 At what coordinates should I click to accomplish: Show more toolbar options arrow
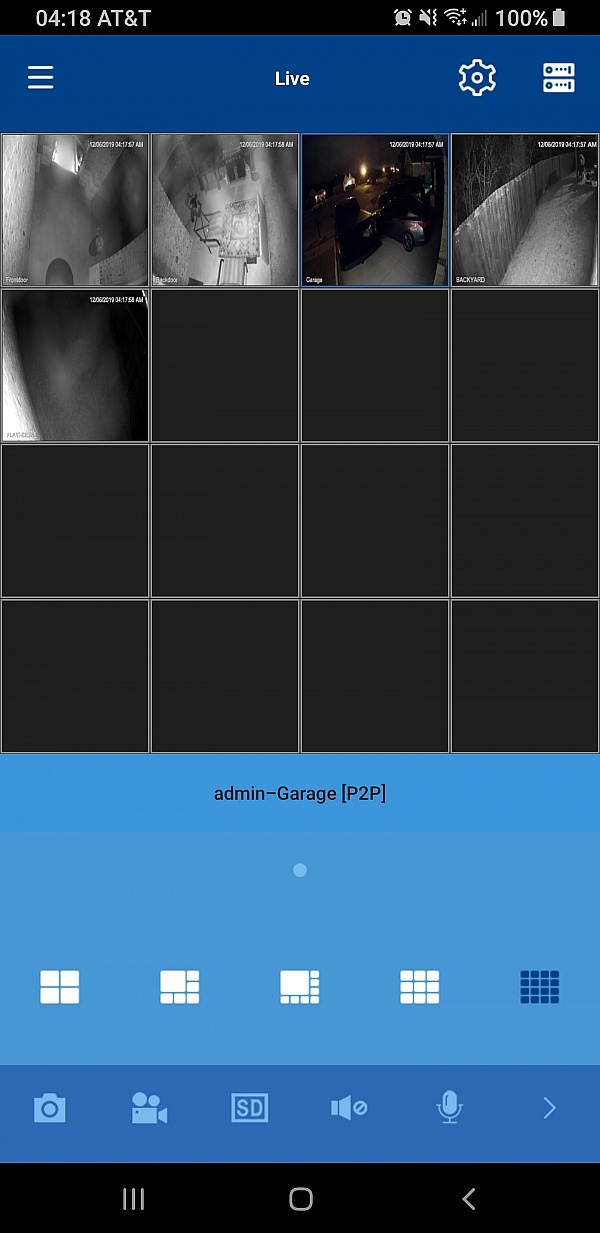tap(549, 1108)
